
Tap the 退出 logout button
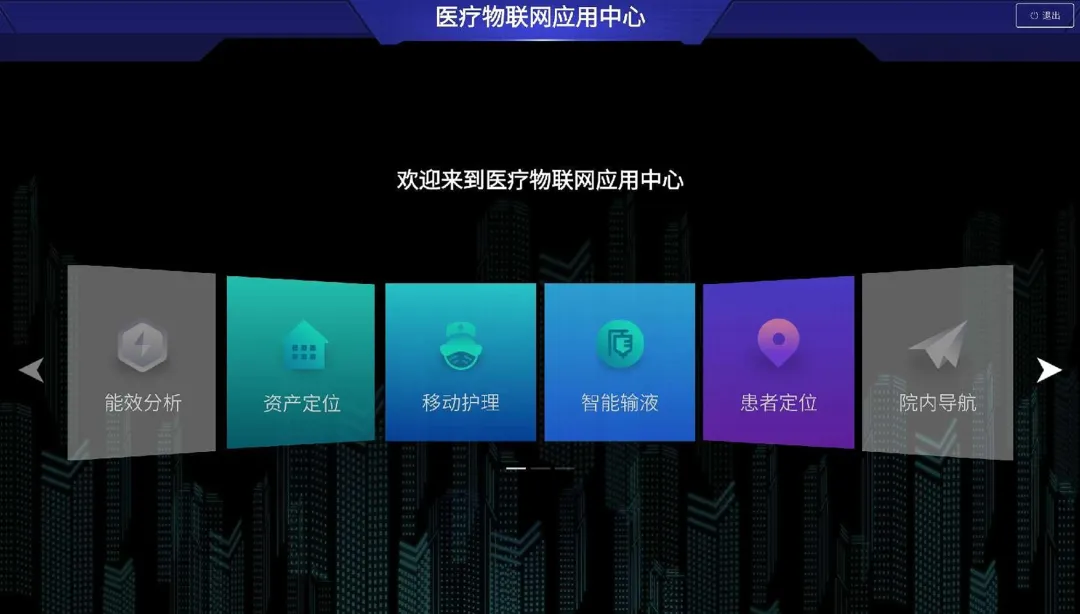coord(1045,15)
